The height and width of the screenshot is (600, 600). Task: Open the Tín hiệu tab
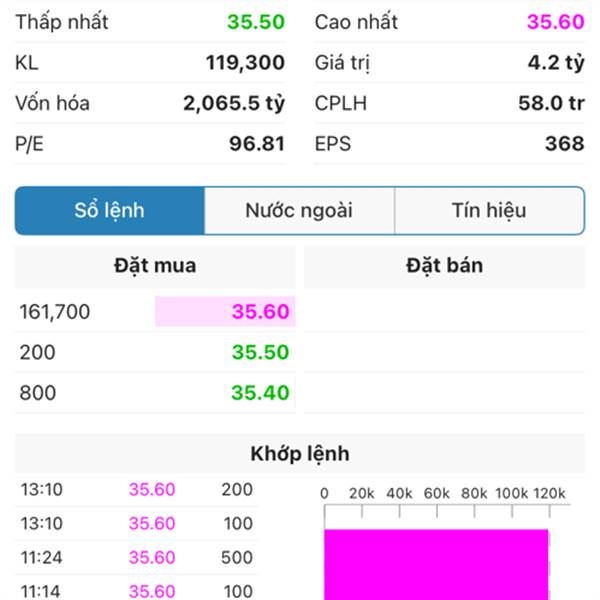489,211
